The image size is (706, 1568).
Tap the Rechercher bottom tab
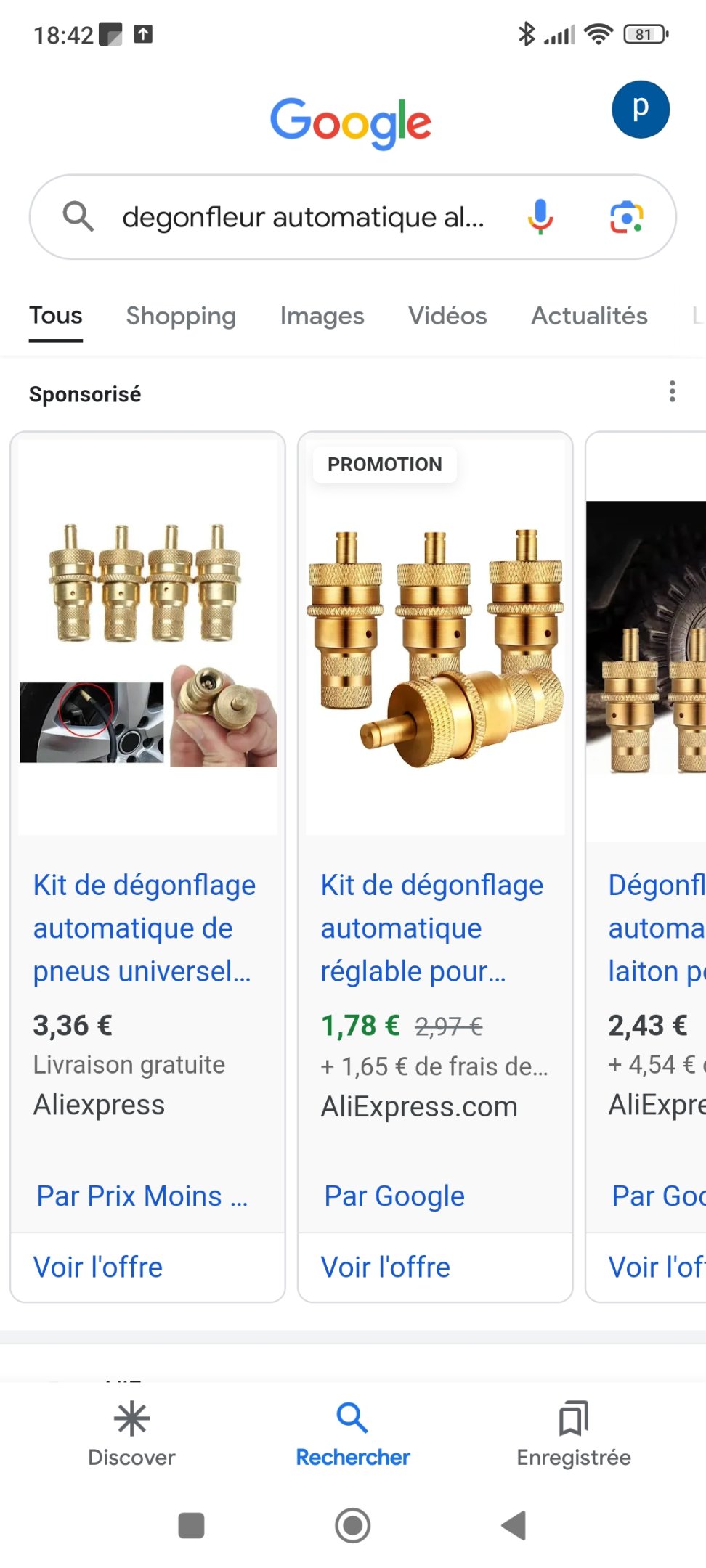point(353,1434)
